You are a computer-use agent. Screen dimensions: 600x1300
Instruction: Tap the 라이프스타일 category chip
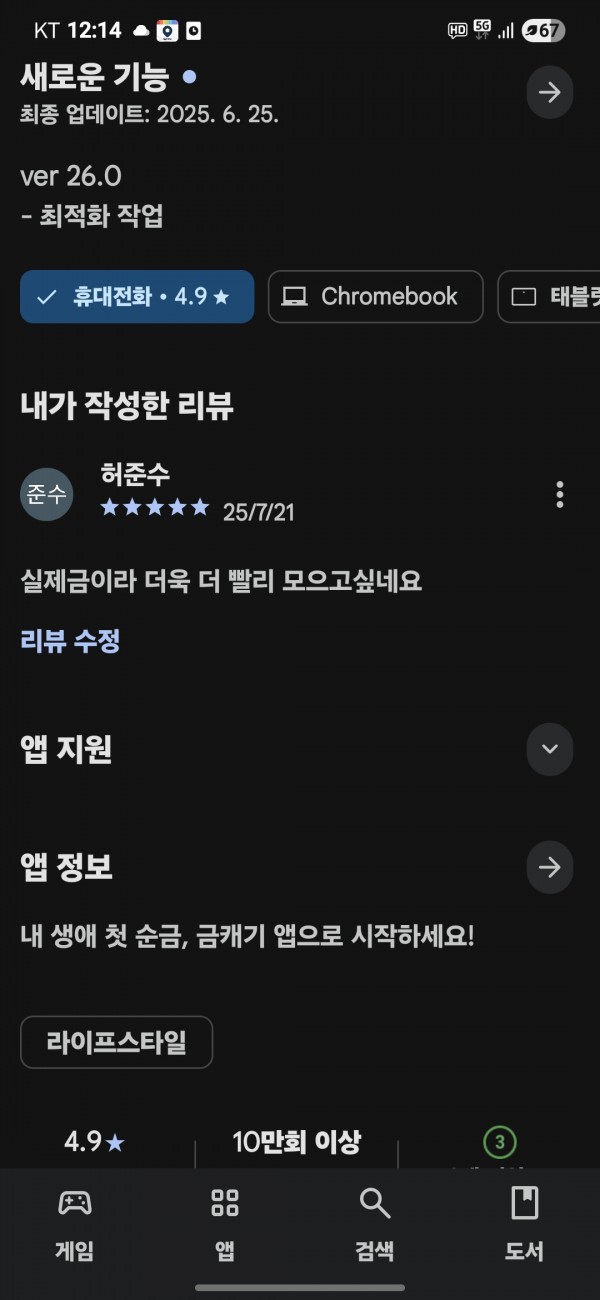click(x=116, y=1043)
